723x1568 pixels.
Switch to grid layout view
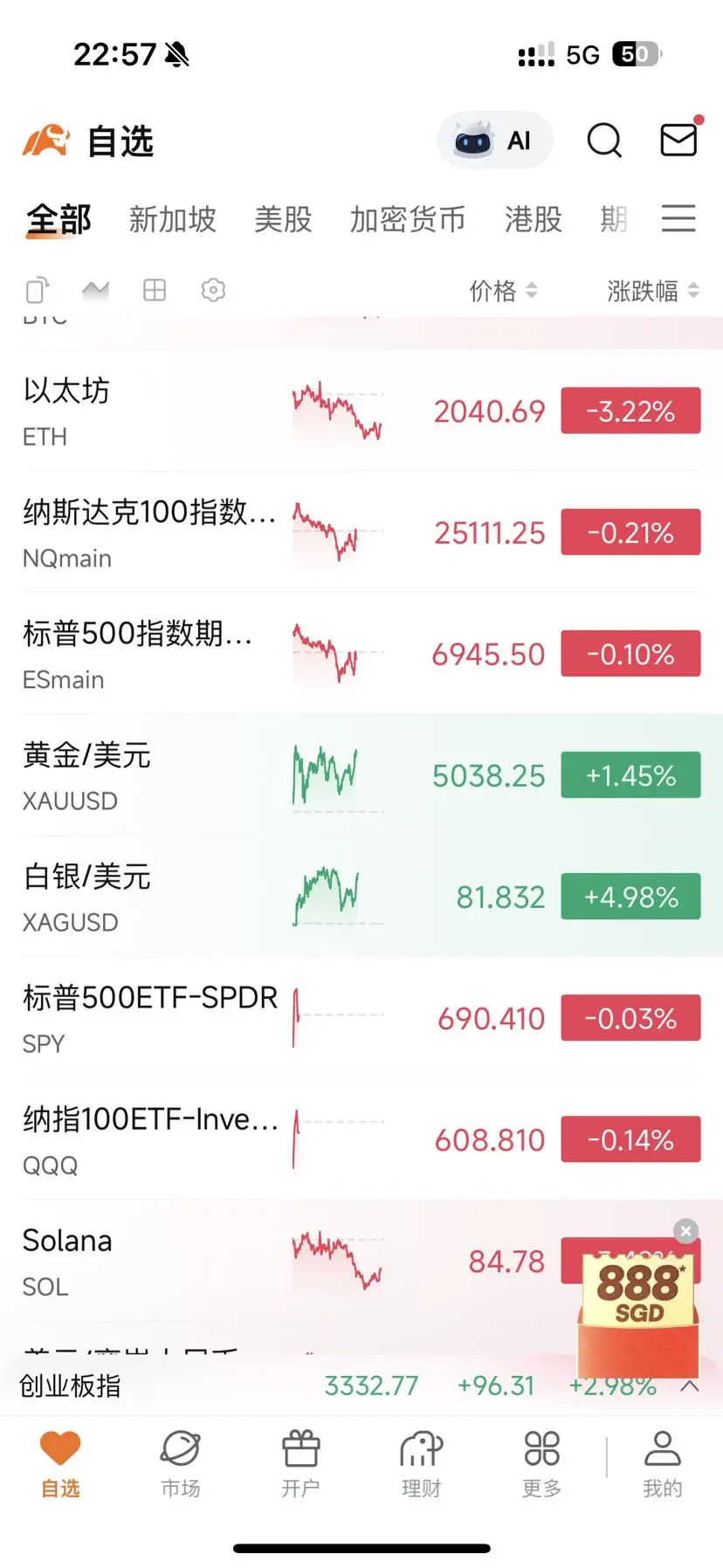coord(155,290)
